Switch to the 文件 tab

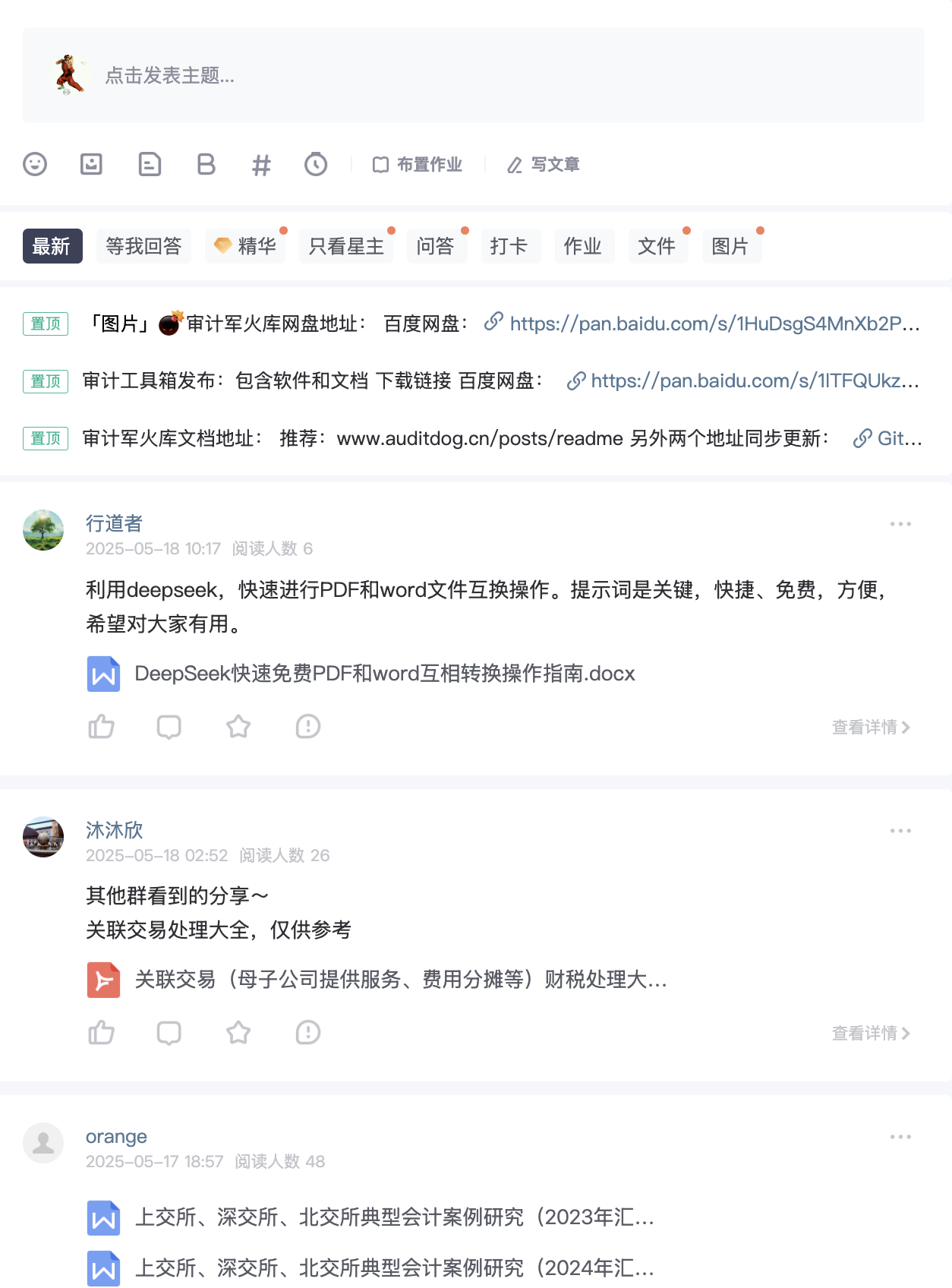click(x=657, y=246)
